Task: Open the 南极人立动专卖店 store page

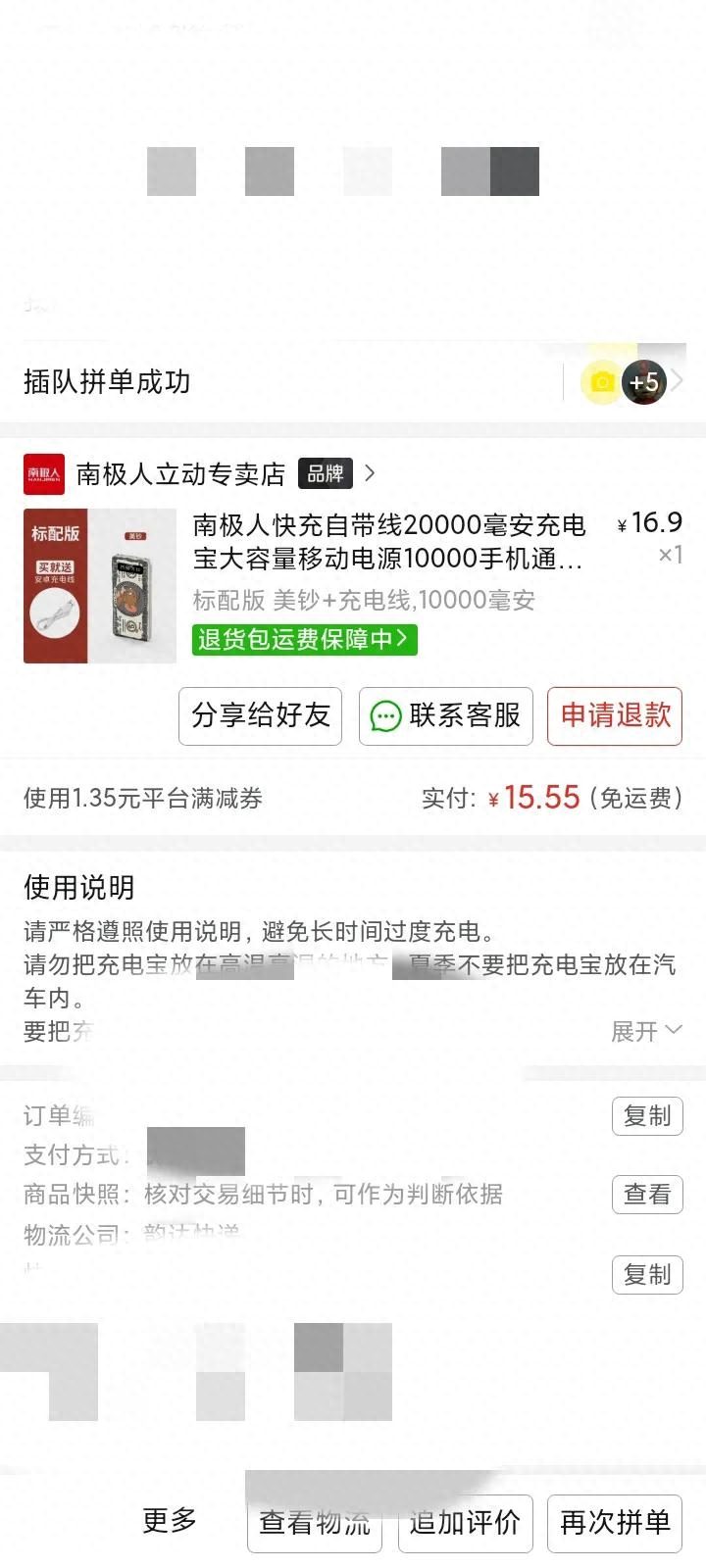Action: 180,474
